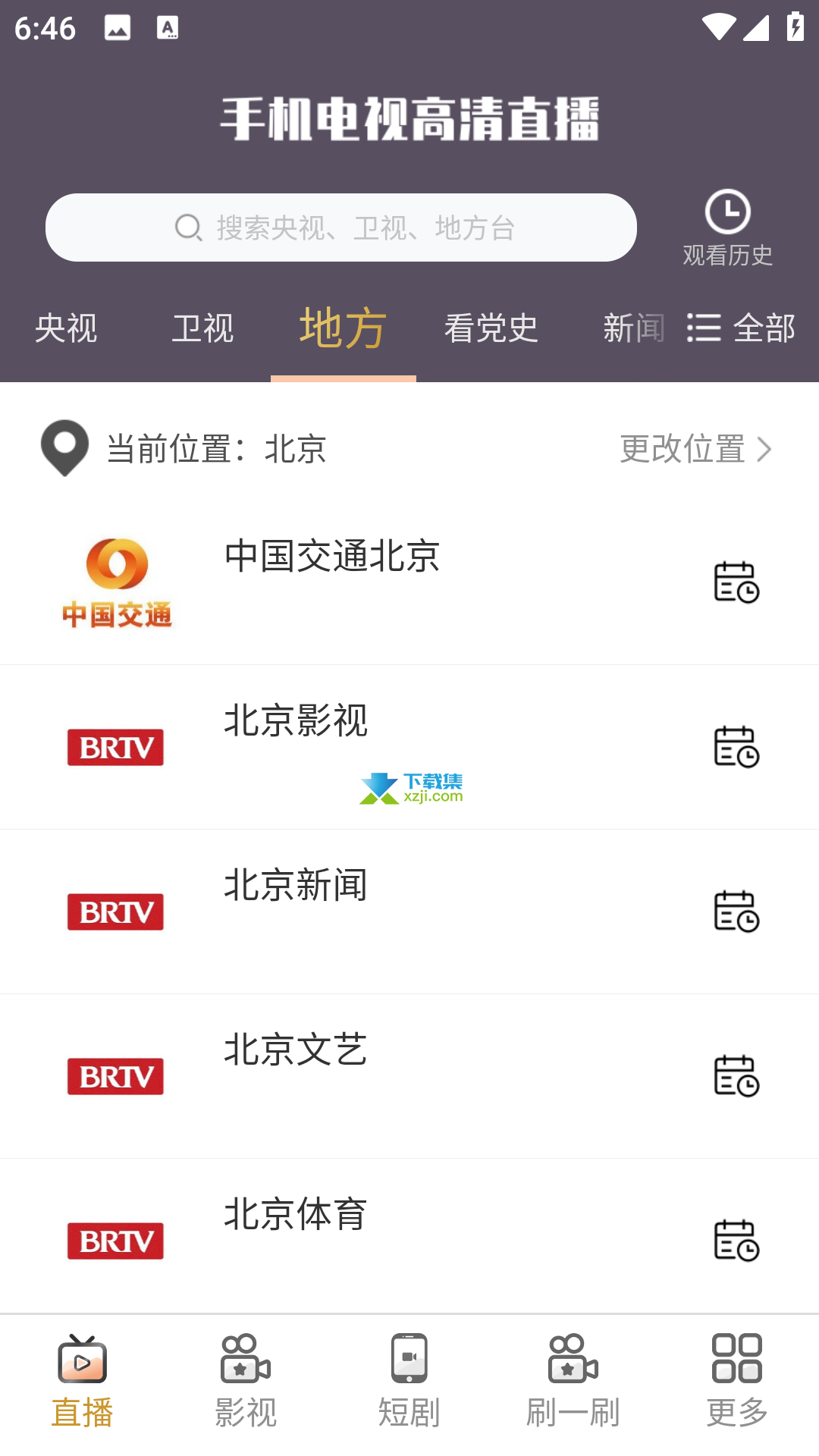
Task: Open the 中国交通北京 channel
Action: [x=409, y=582]
